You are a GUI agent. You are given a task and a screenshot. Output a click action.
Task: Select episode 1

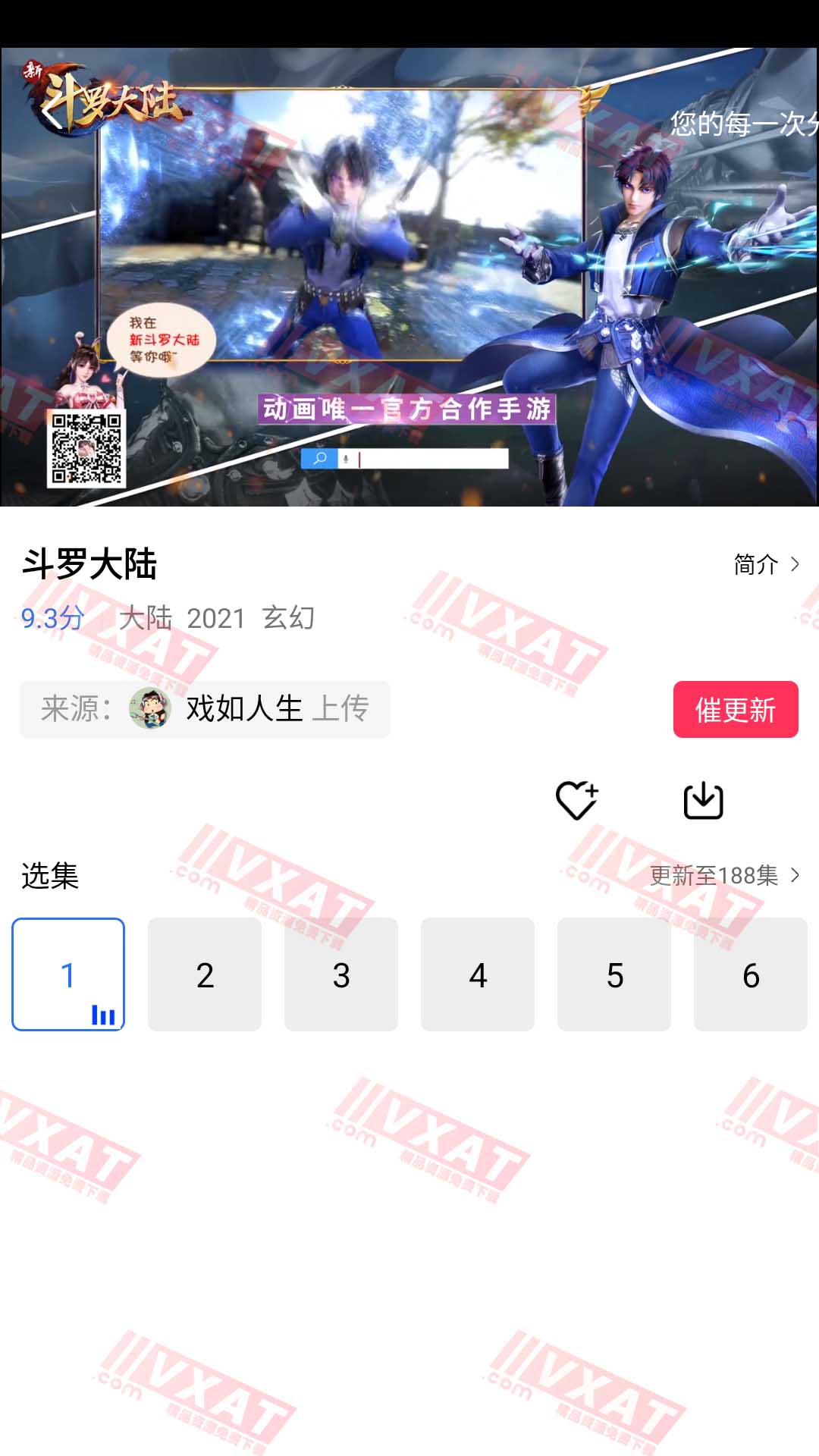[x=68, y=974]
